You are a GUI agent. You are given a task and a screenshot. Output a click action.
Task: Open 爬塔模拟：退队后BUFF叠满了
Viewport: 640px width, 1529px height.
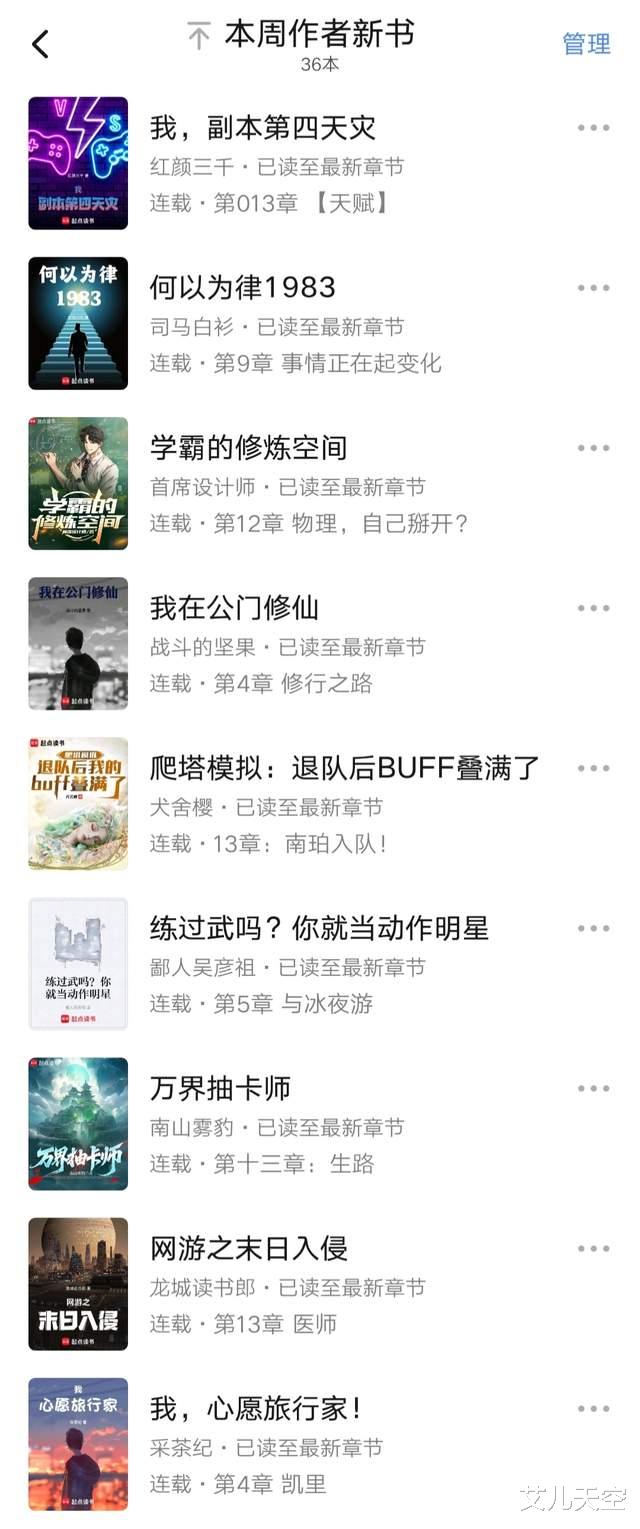coord(344,768)
